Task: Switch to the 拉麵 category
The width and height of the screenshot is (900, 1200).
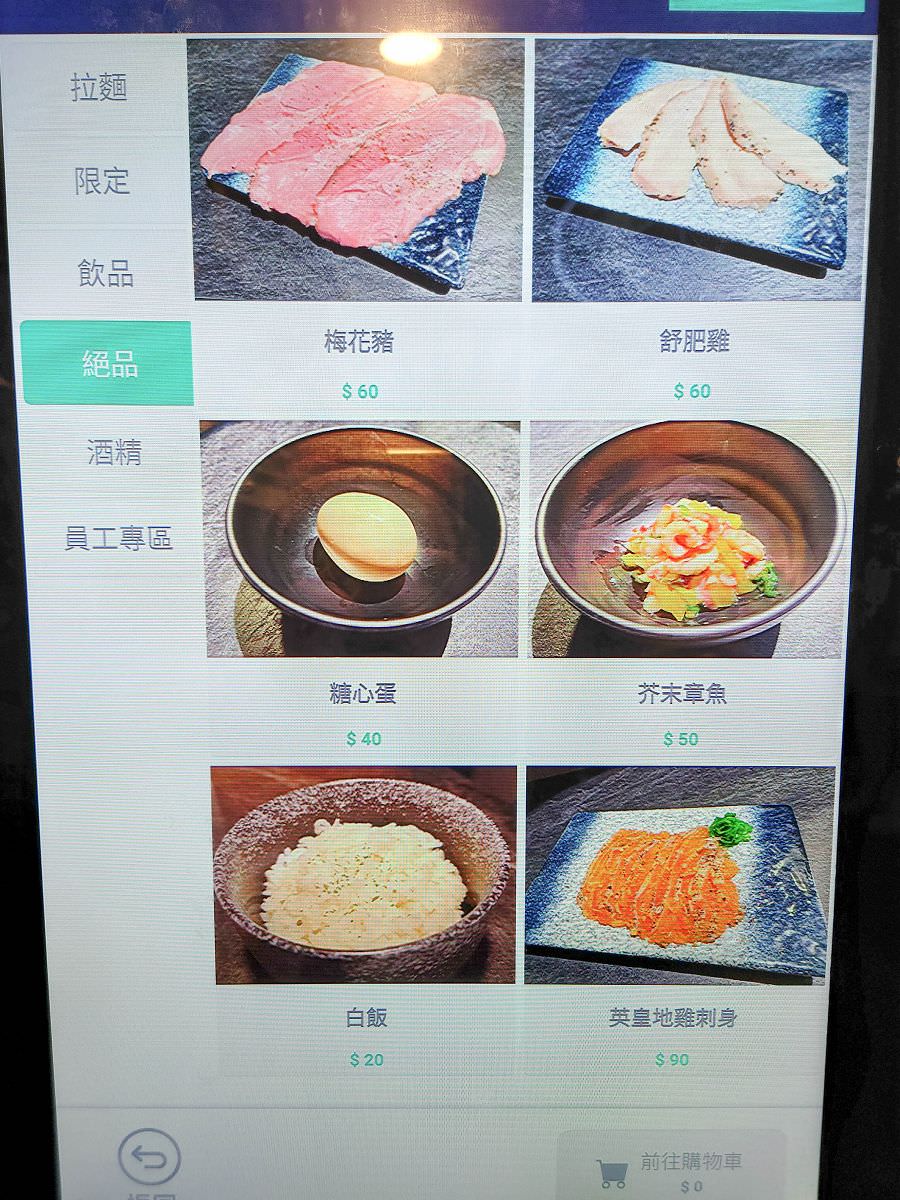Action: [x=100, y=88]
